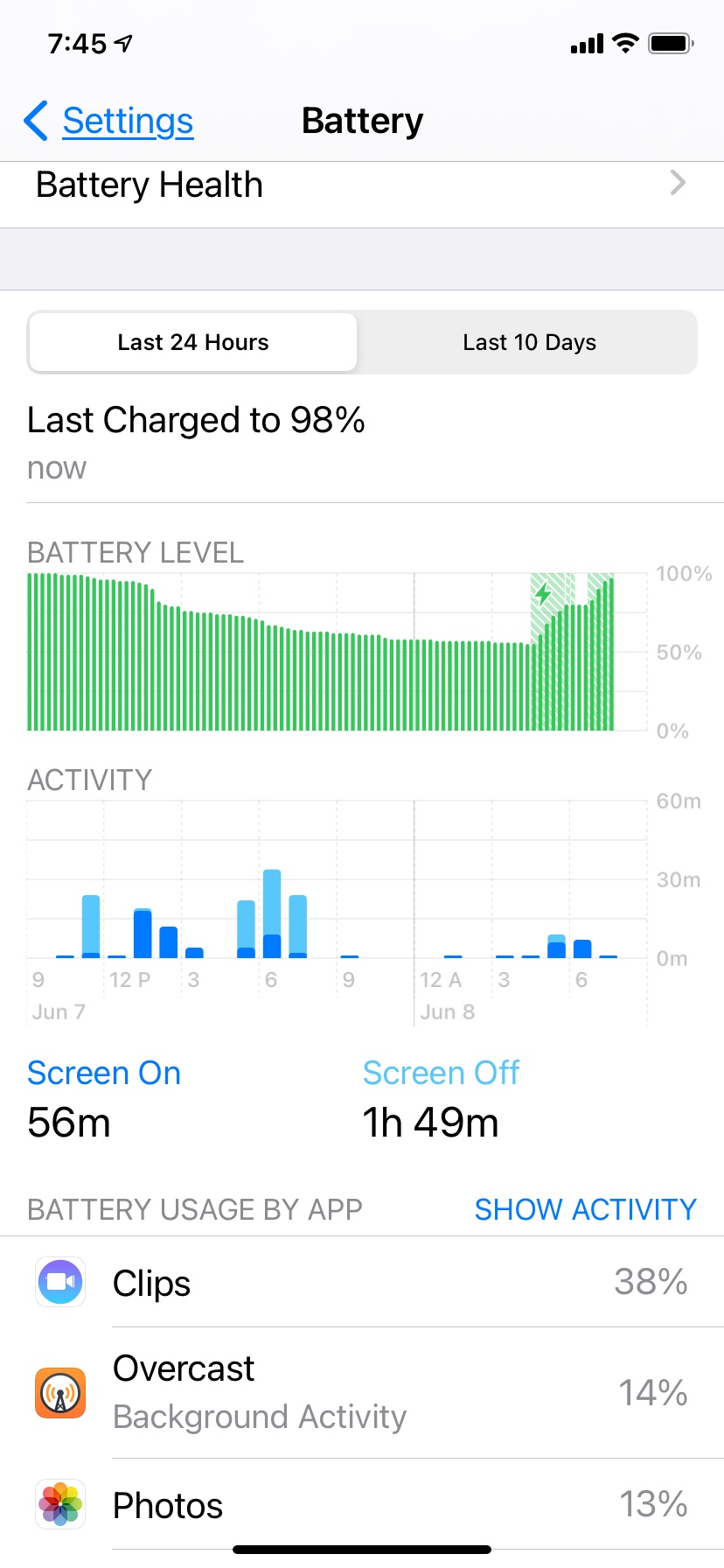Go back to Settings
The image size is (724, 1568).
pyautogui.click(x=109, y=121)
